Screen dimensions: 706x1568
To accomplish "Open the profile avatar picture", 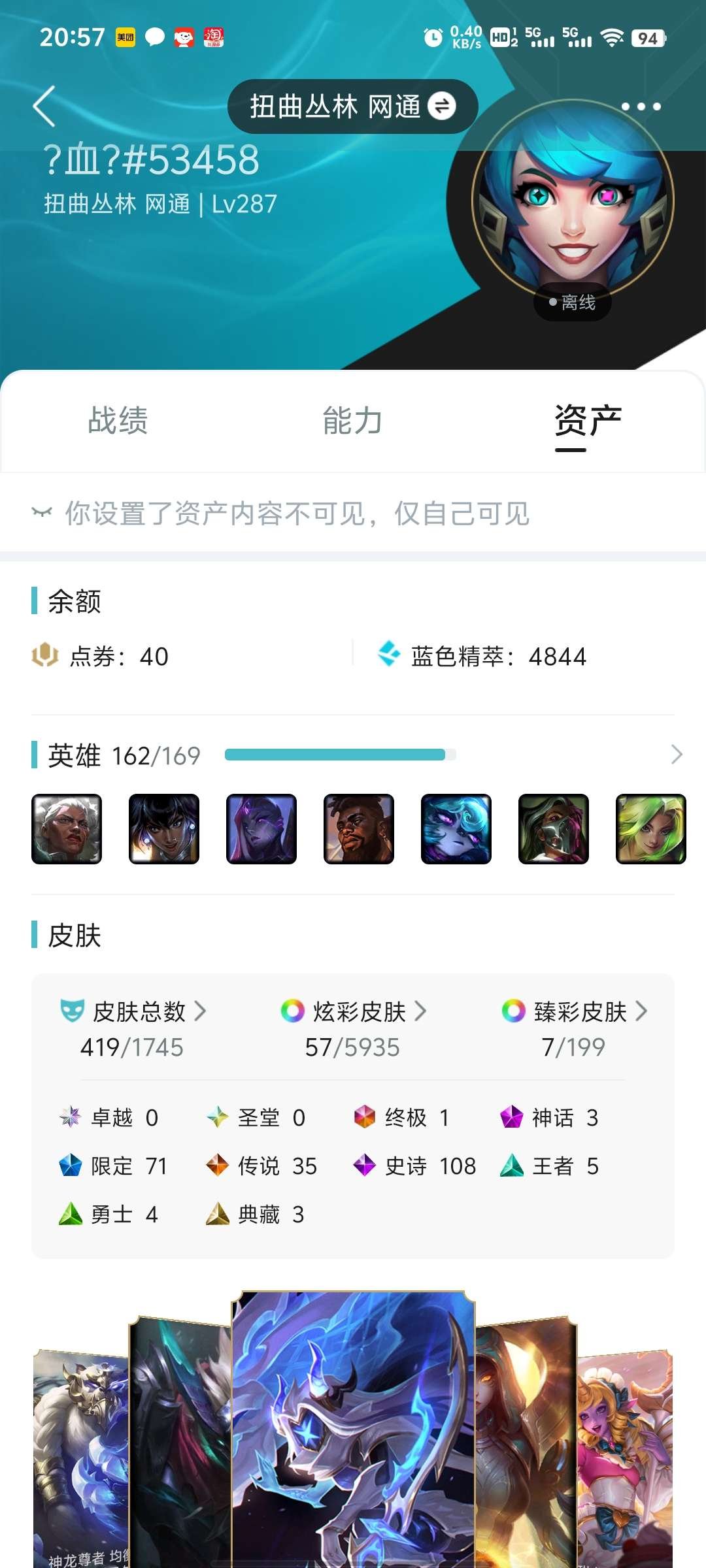I will 573,201.
